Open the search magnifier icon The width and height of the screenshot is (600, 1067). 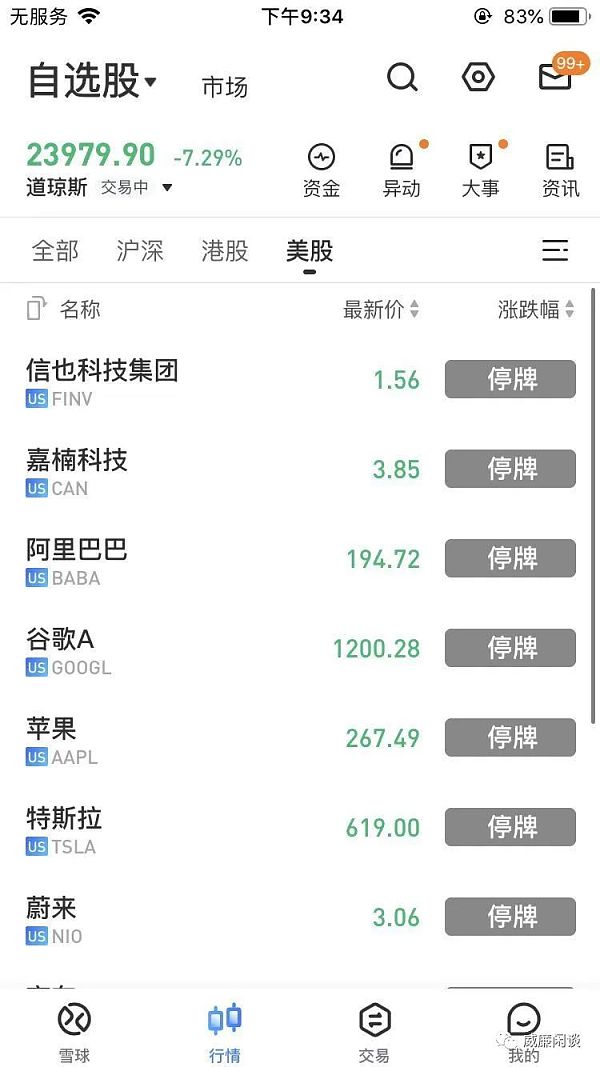click(x=402, y=78)
